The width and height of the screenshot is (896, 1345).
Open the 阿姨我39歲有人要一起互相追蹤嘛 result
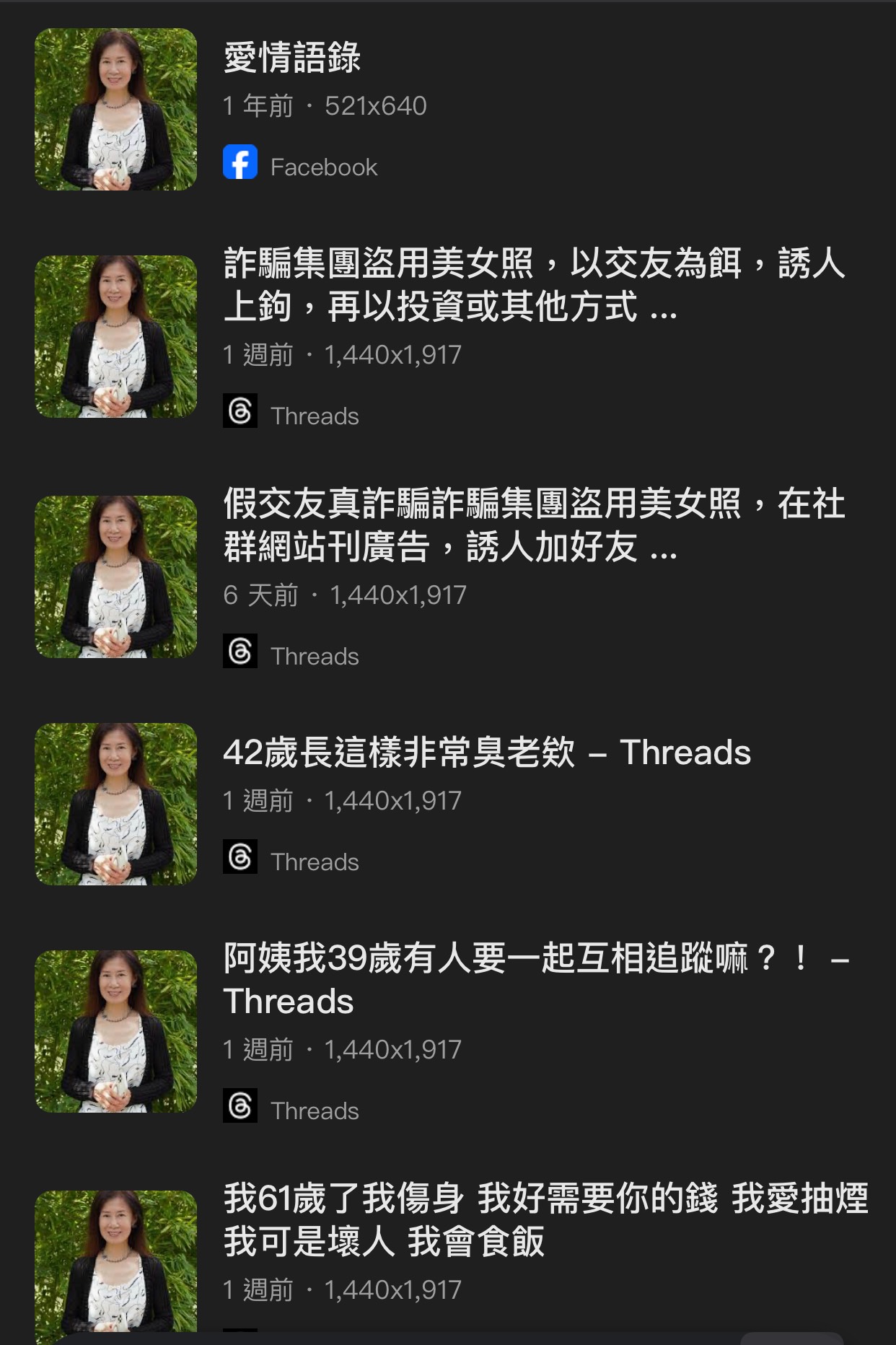tap(532, 979)
